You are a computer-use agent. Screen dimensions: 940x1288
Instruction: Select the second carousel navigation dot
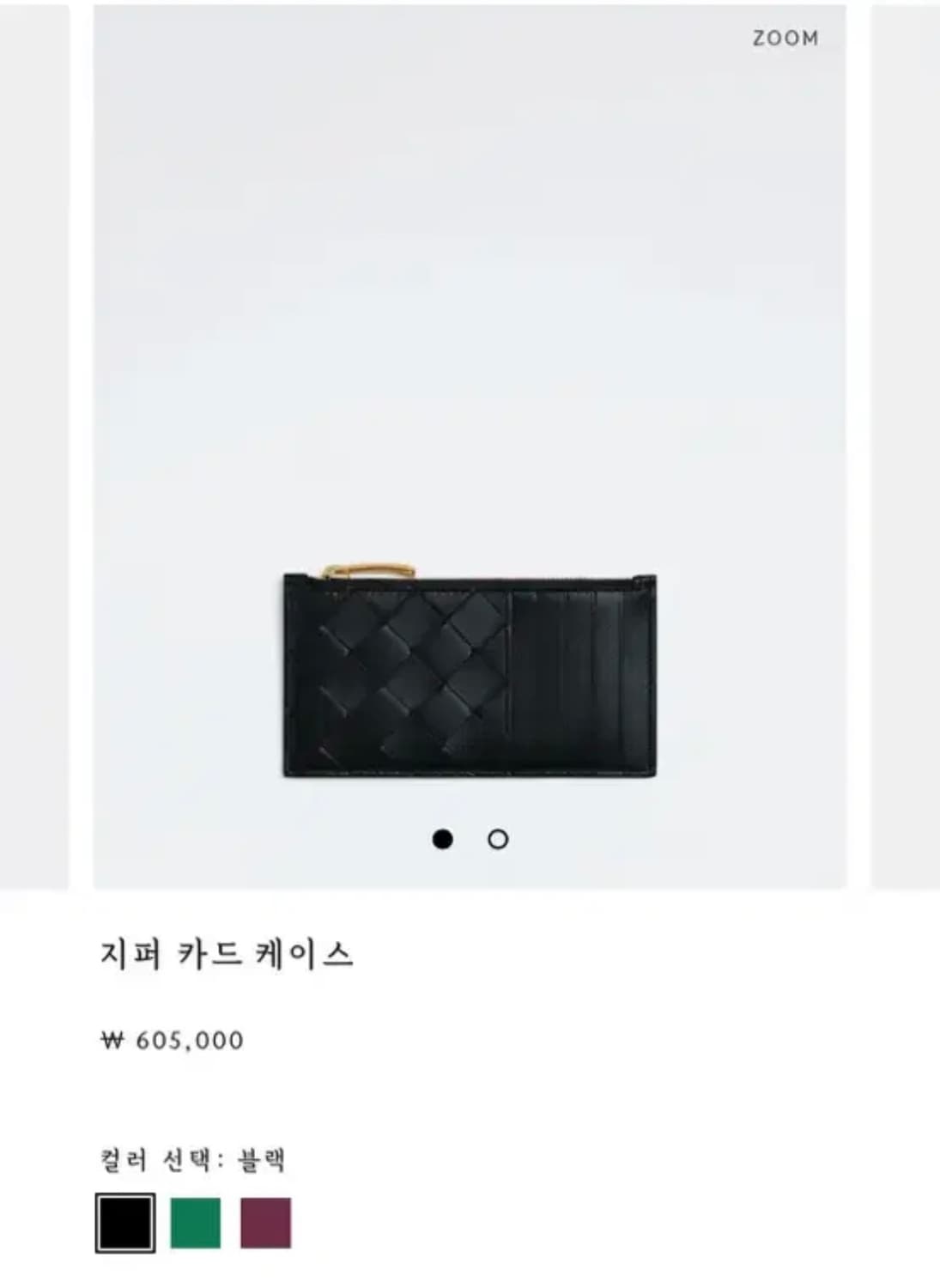(x=497, y=840)
